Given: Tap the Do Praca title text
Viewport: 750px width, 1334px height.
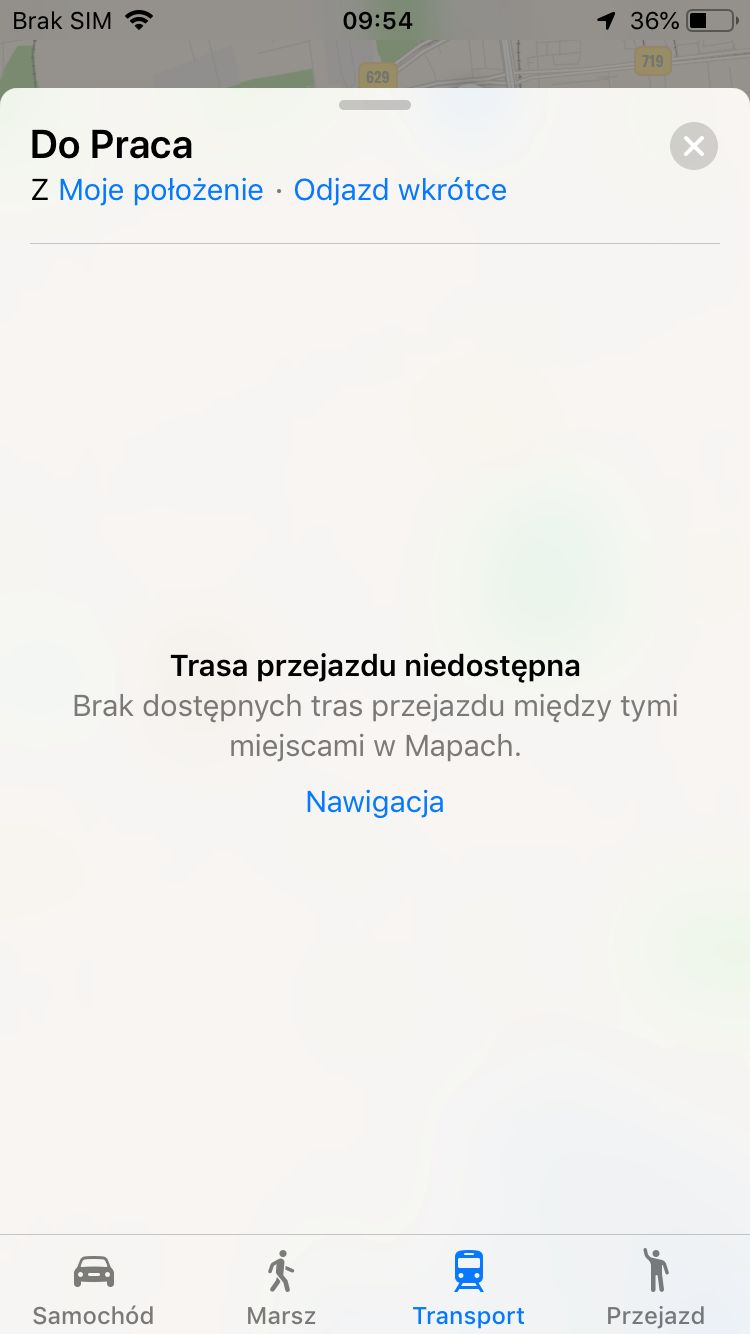Looking at the screenshot, I should pyautogui.click(x=111, y=144).
